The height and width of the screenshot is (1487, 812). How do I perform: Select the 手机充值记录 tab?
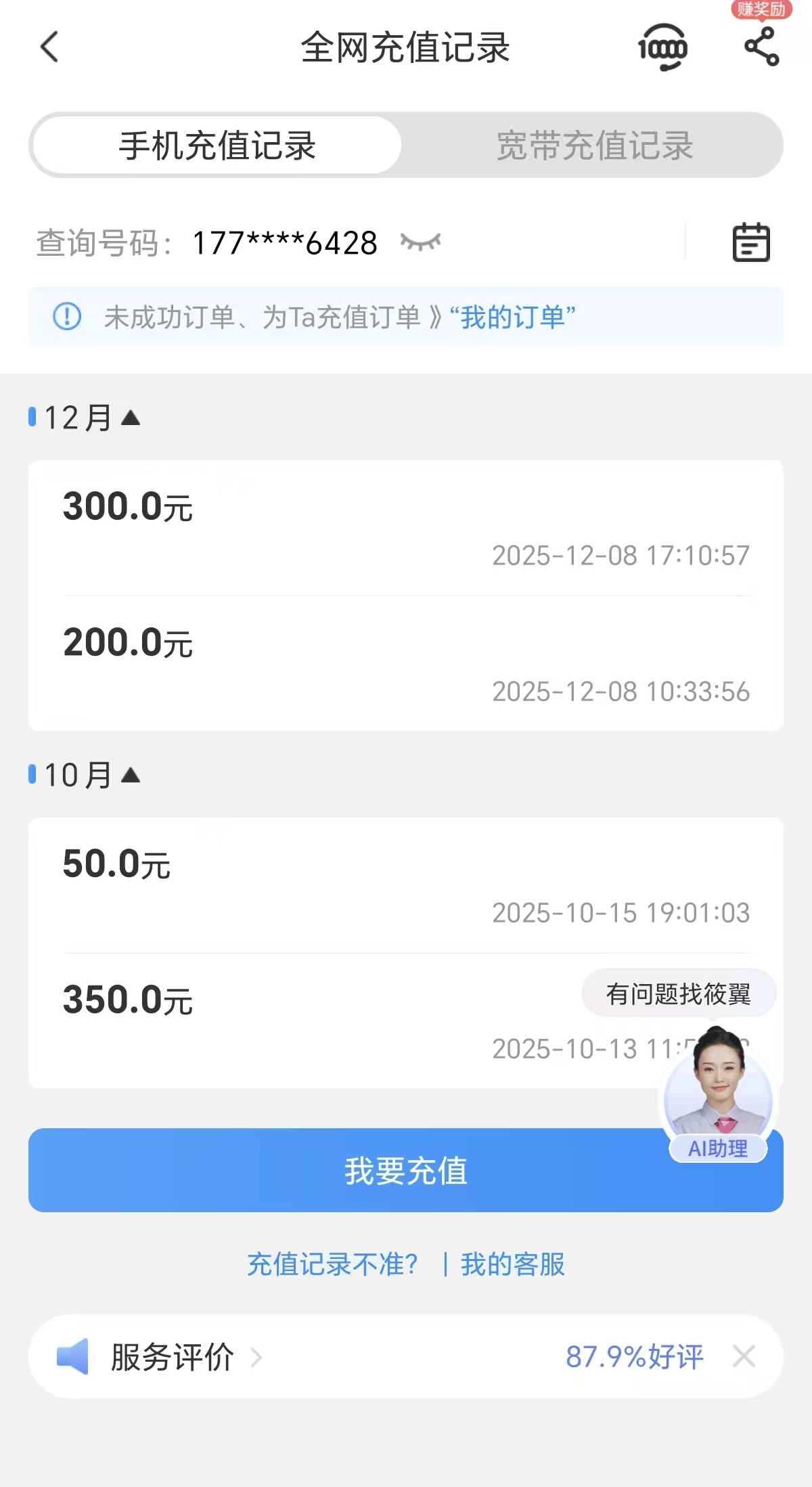[x=217, y=146]
